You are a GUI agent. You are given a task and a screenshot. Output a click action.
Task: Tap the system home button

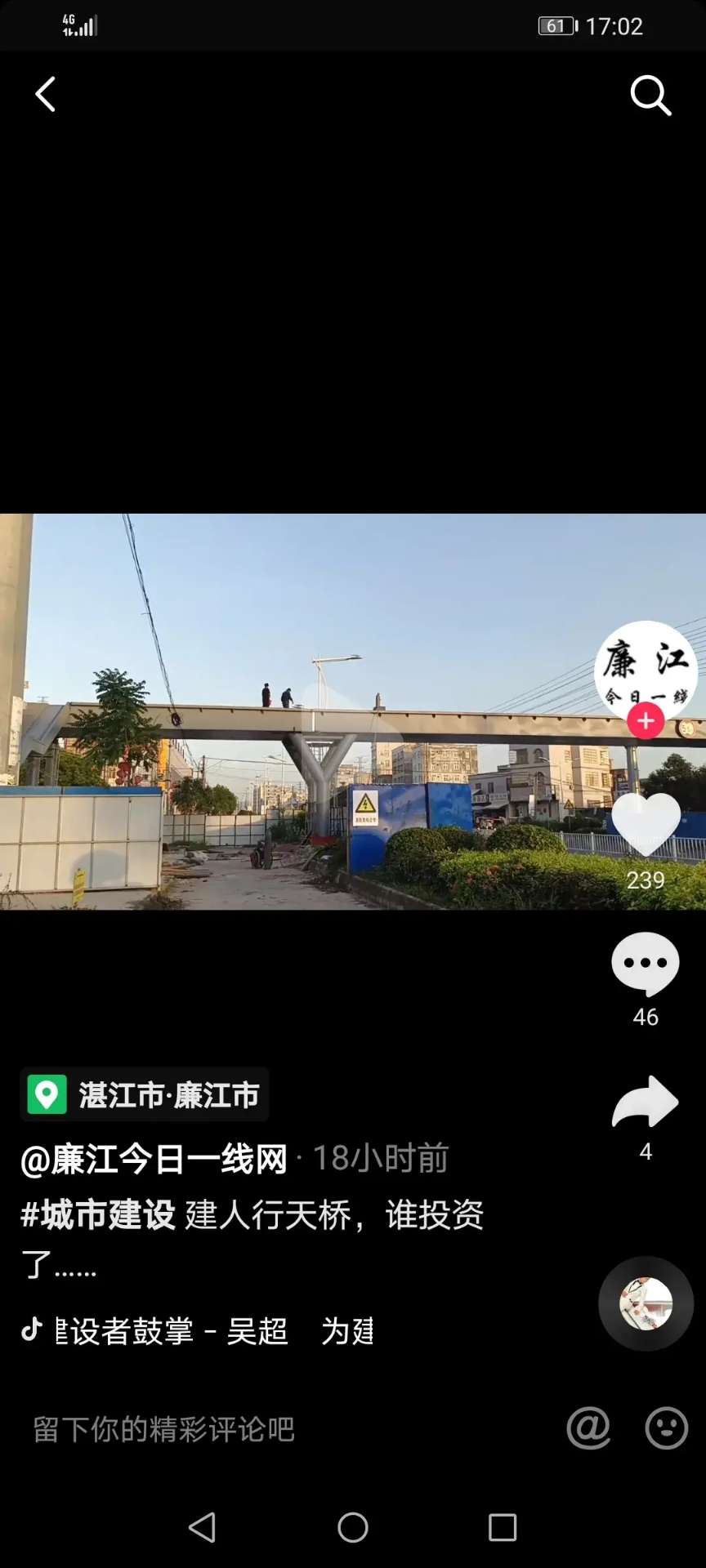[x=353, y=1527]
